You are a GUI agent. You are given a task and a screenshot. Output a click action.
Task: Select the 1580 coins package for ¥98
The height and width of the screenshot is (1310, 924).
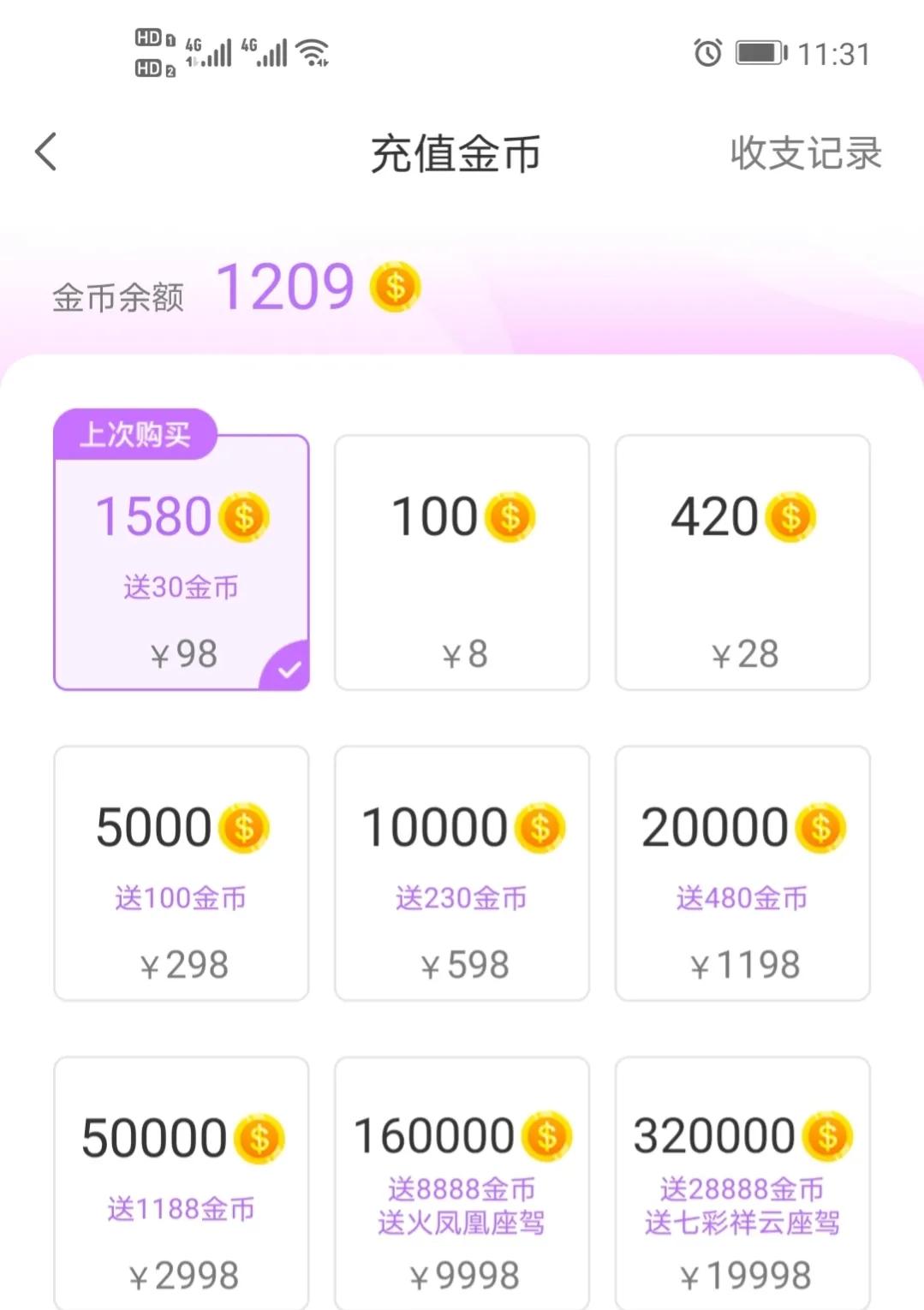coord(182,563)
